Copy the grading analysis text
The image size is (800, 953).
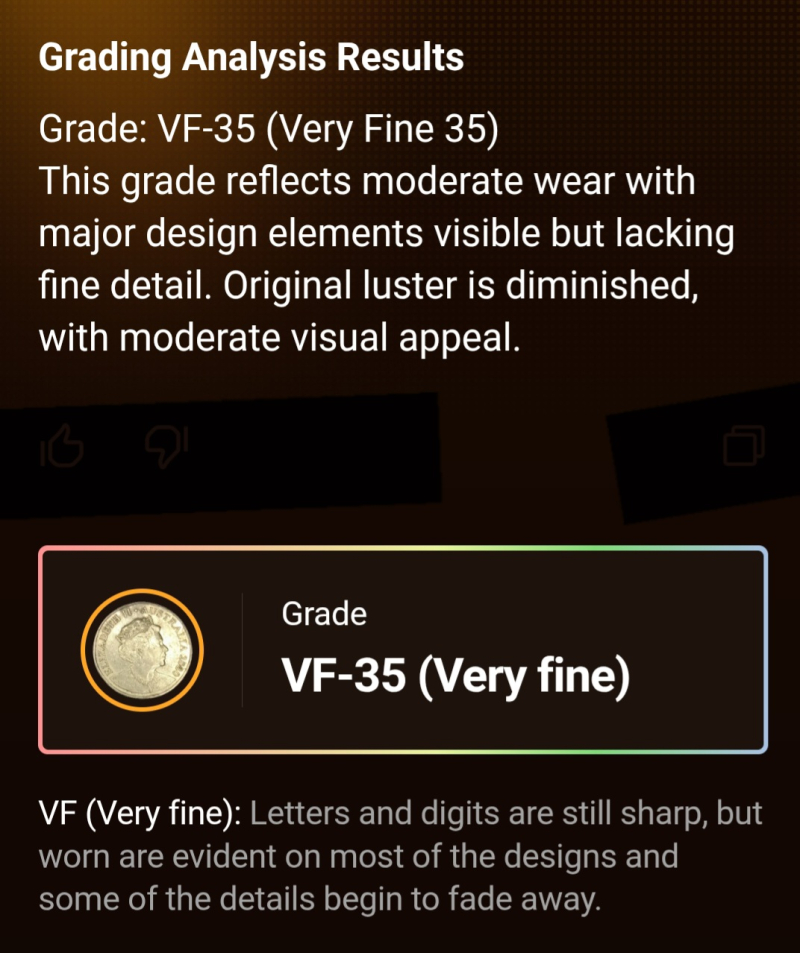click(x=744, y=446)
